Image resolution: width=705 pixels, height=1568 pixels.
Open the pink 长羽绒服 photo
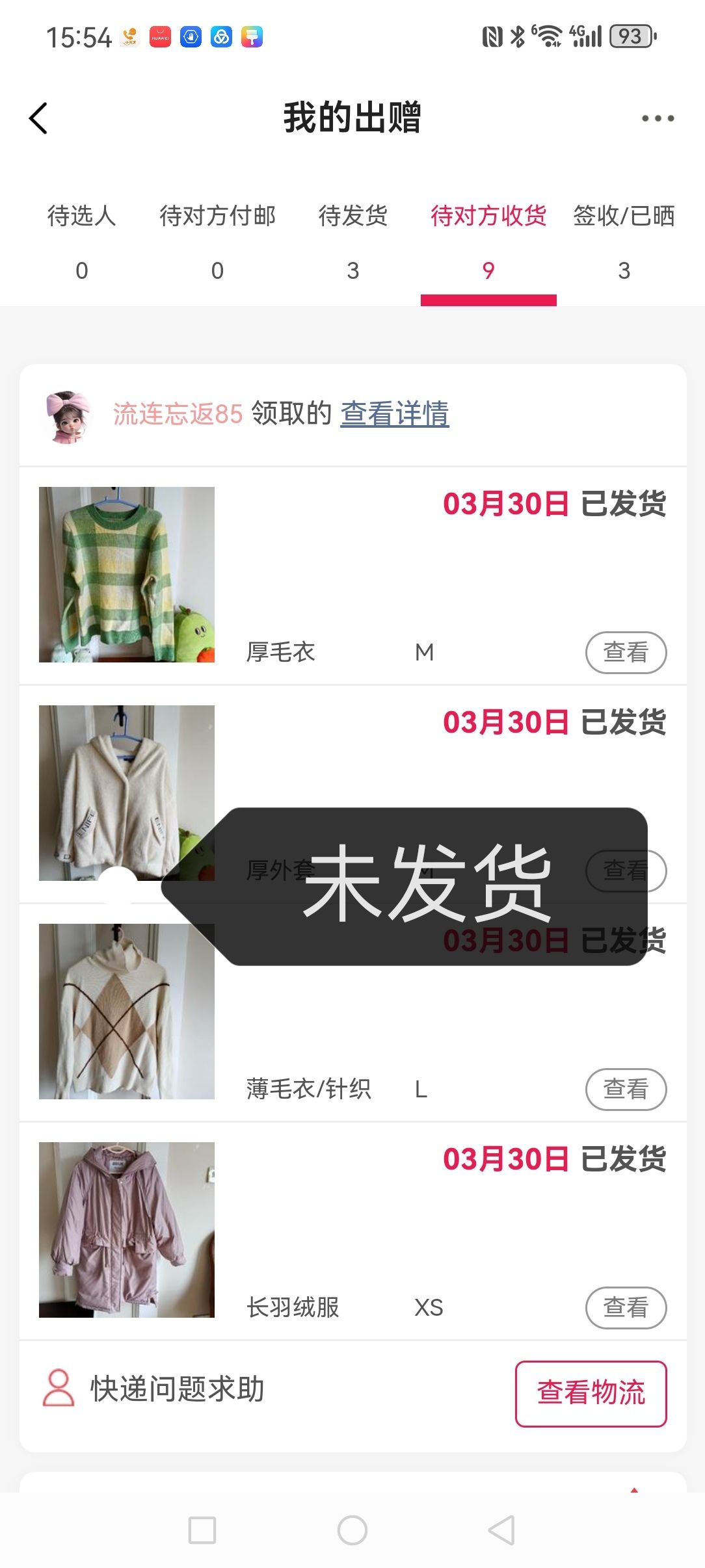pyautogui.click(x=127, y=1230)
